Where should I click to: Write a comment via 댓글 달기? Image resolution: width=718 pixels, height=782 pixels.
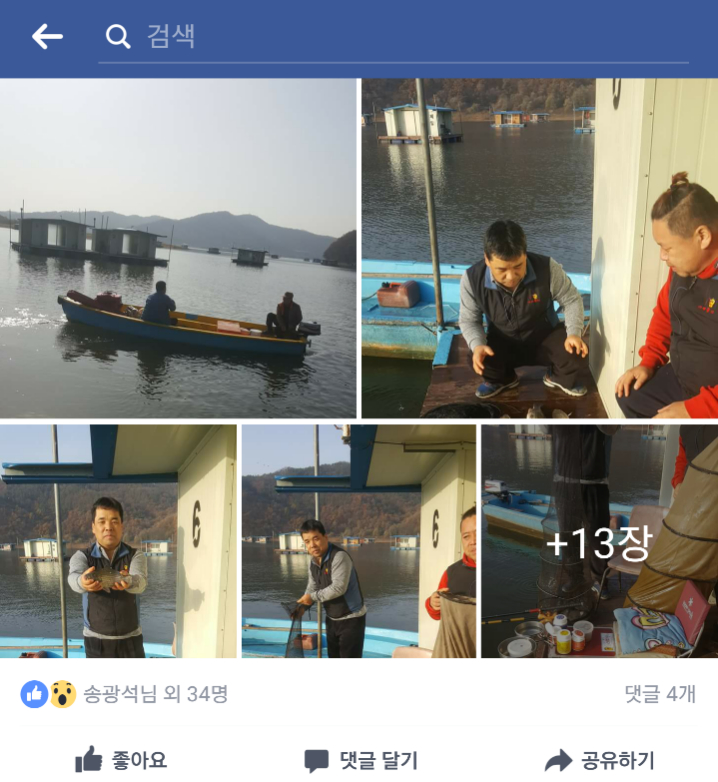pyautogui.click(x=360, y=760)
